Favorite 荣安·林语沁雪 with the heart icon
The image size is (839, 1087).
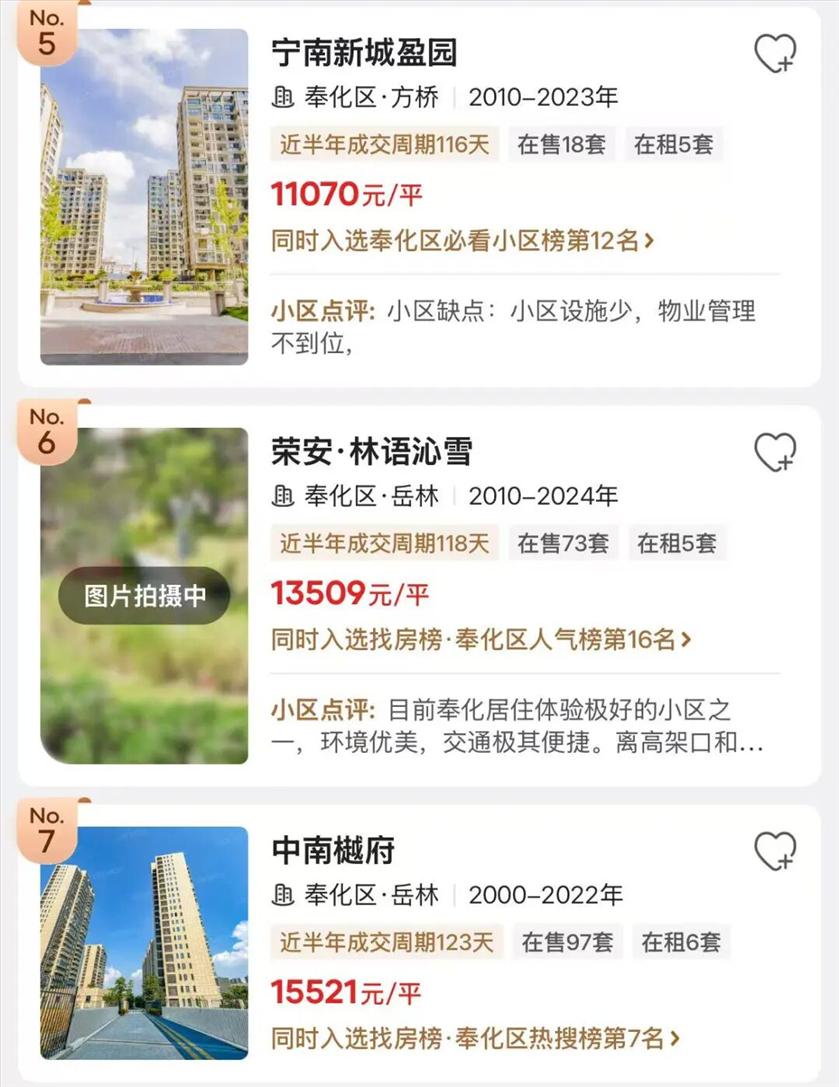[774, 453]
